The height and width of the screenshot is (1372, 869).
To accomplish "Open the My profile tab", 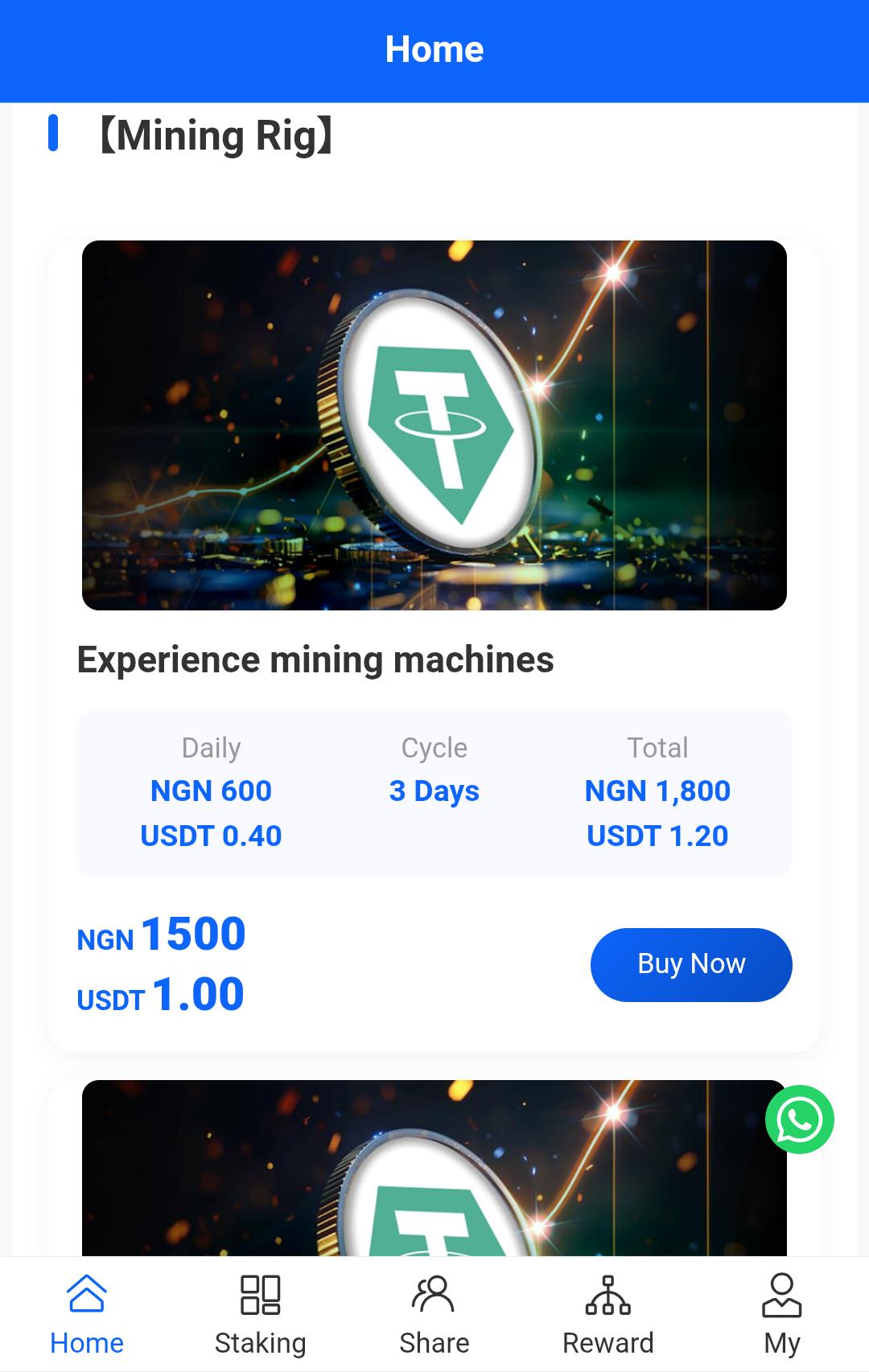I will pyautogui.click(x=781, y=1314).
